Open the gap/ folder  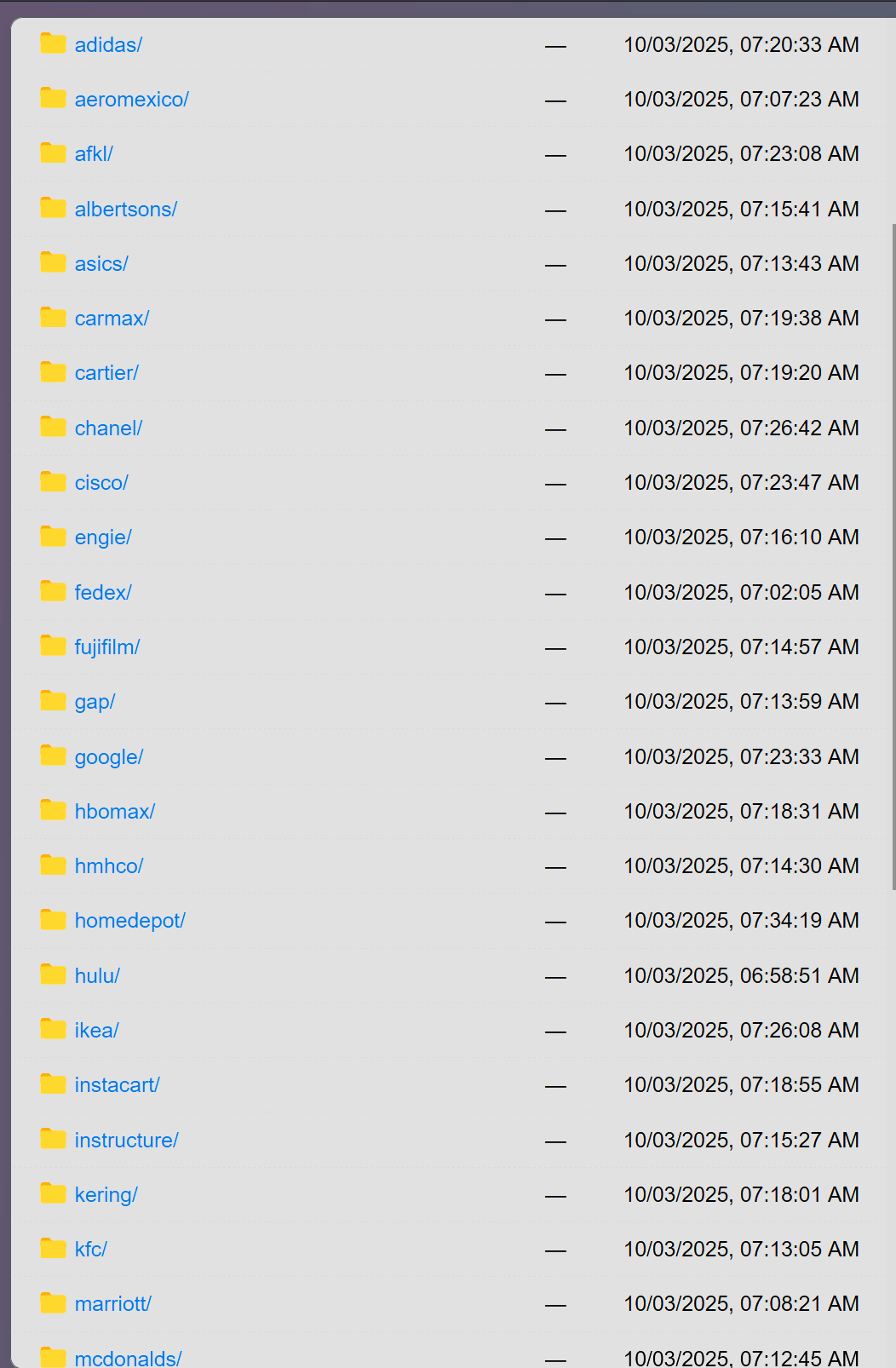pyautogui.click(x=95, y=702)
